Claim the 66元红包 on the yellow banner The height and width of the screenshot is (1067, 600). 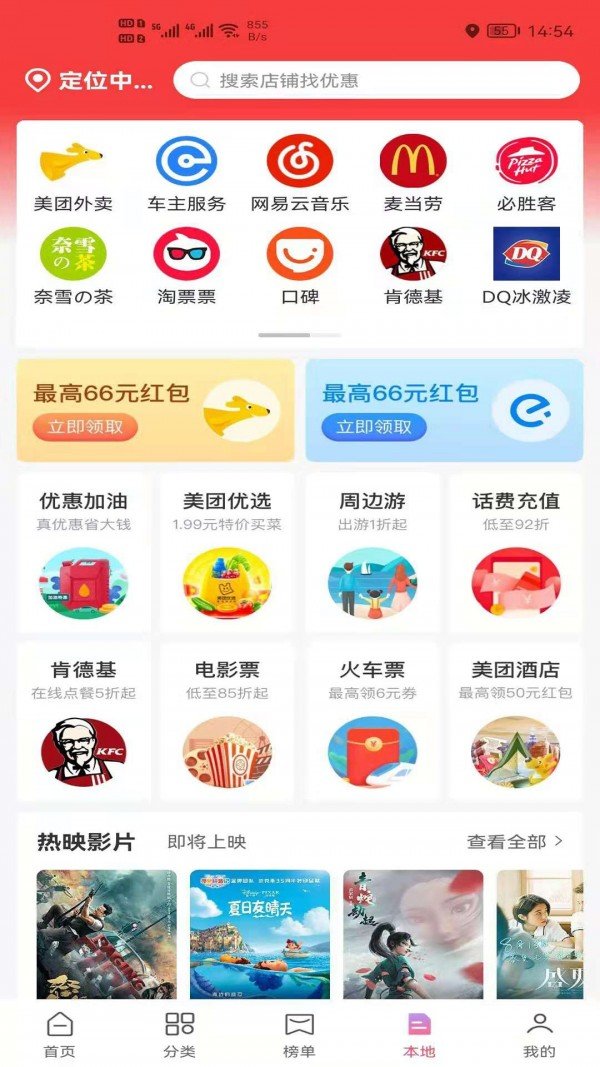point(85,427)
